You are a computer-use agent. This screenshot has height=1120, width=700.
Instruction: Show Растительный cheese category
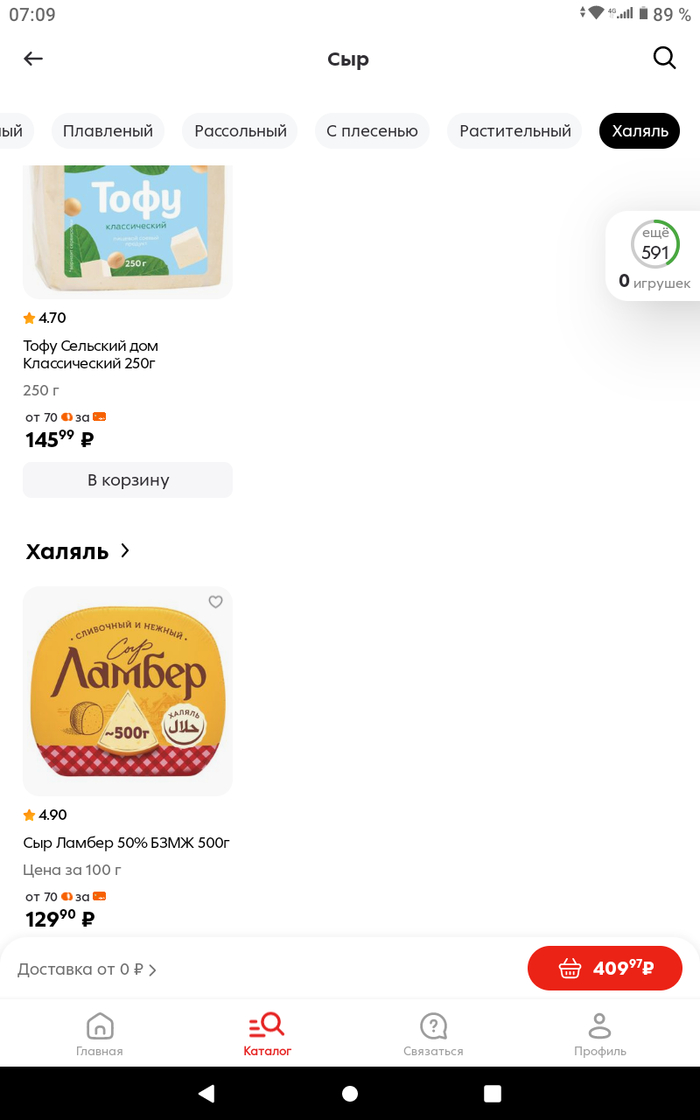click(x=515, y=131)
